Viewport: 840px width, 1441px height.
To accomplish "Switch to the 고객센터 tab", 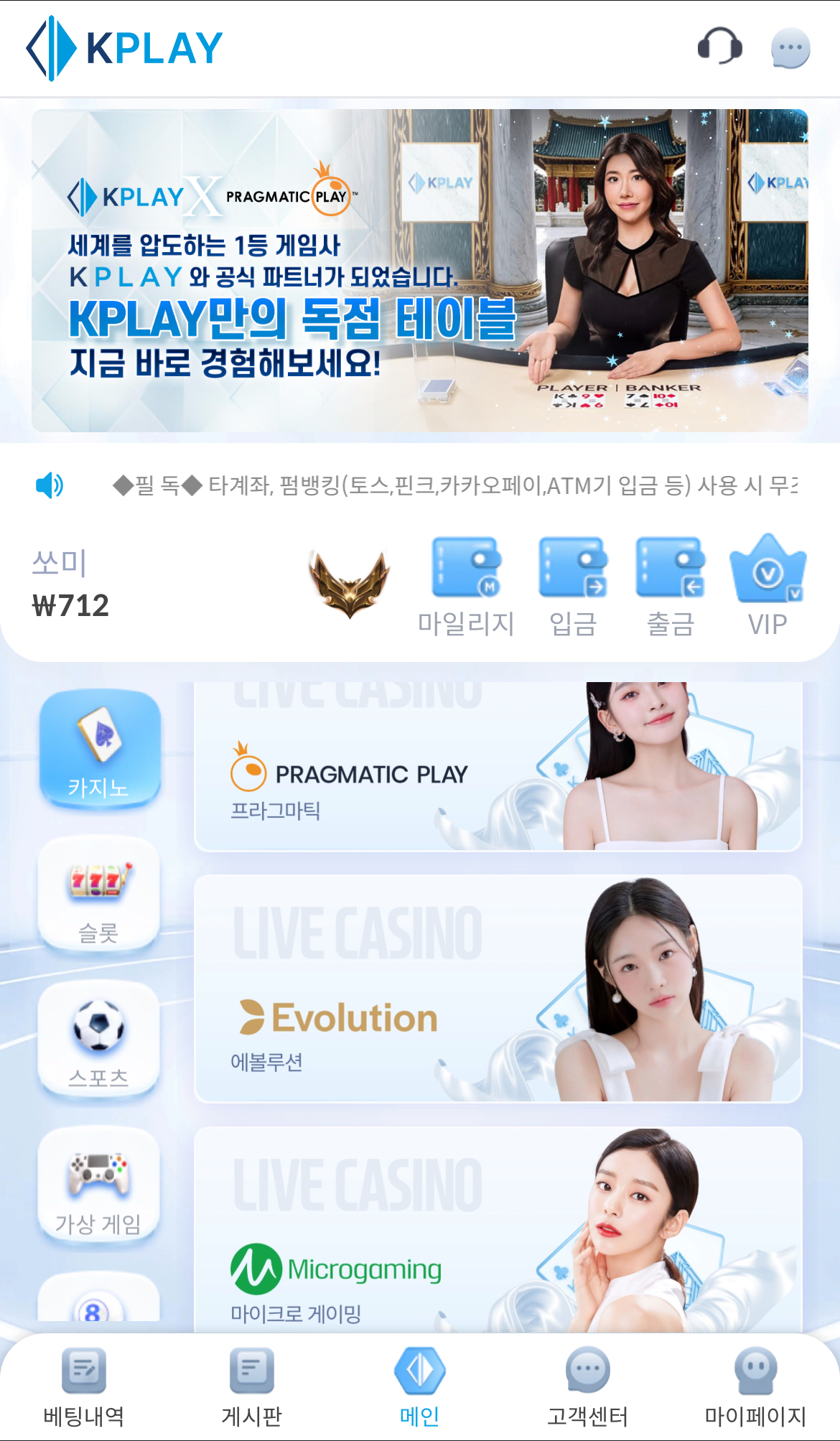I will [587, 1387].
